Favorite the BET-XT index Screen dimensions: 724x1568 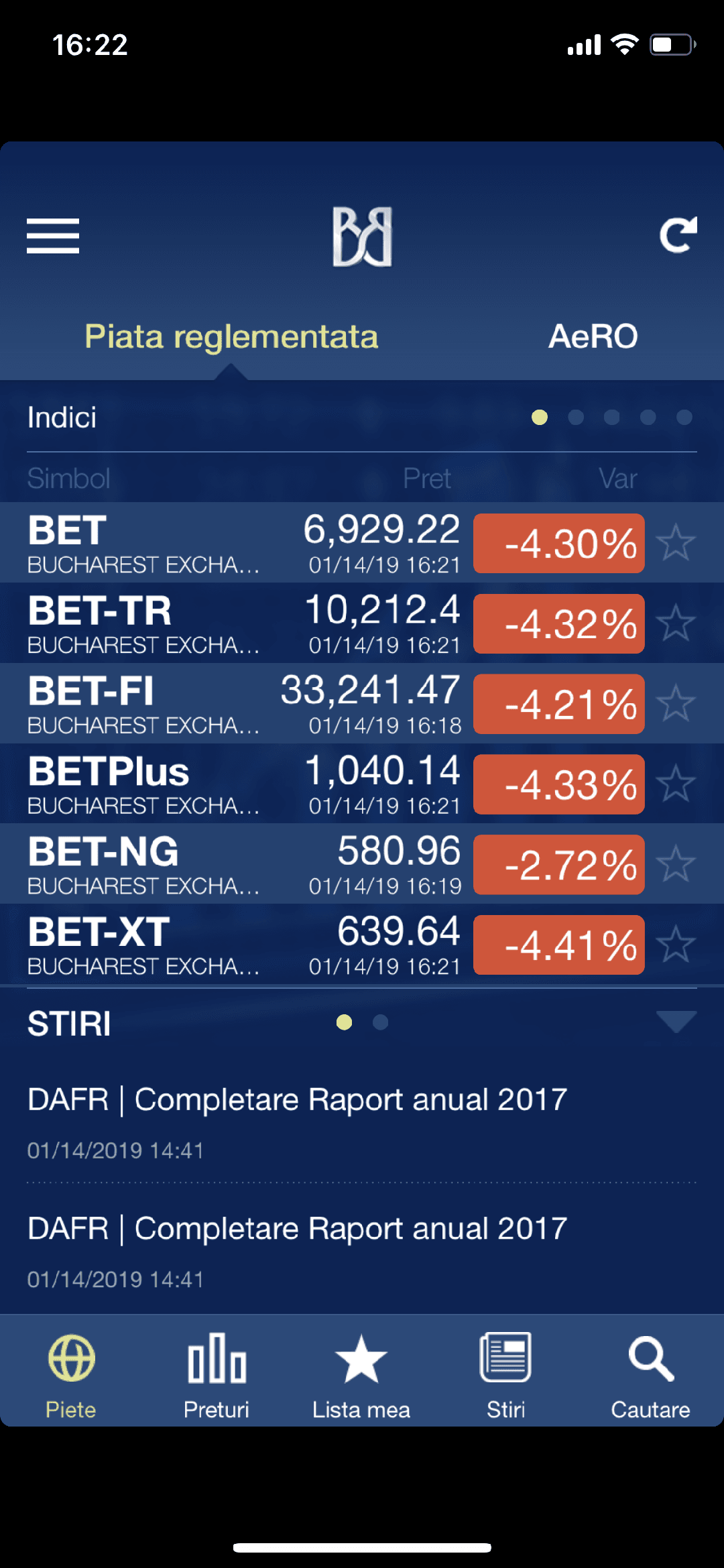pyautogui.click(x=676, y=944)
